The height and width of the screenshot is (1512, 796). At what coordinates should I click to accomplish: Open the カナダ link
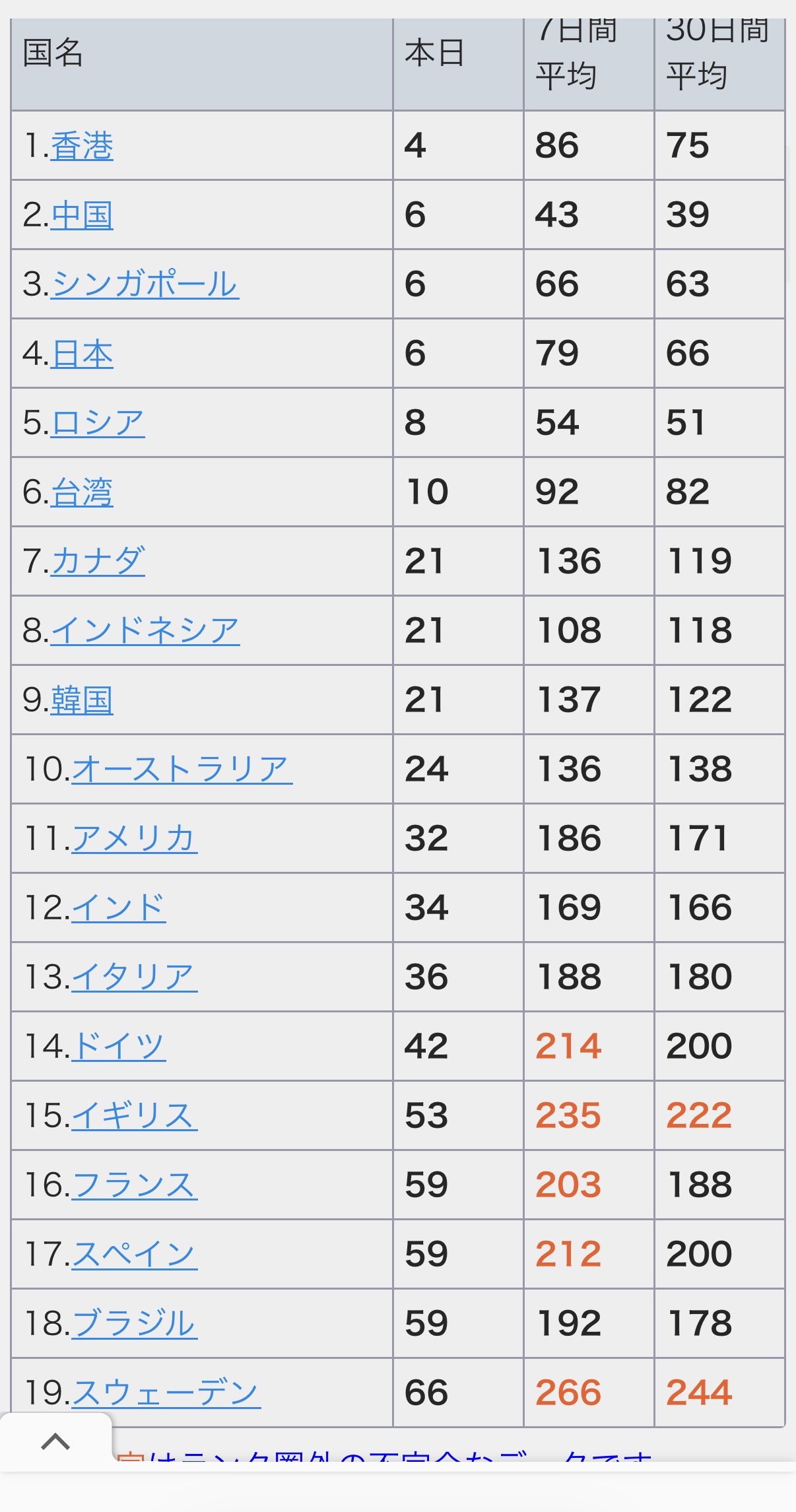pyautogui.click(x=98, y=562)
